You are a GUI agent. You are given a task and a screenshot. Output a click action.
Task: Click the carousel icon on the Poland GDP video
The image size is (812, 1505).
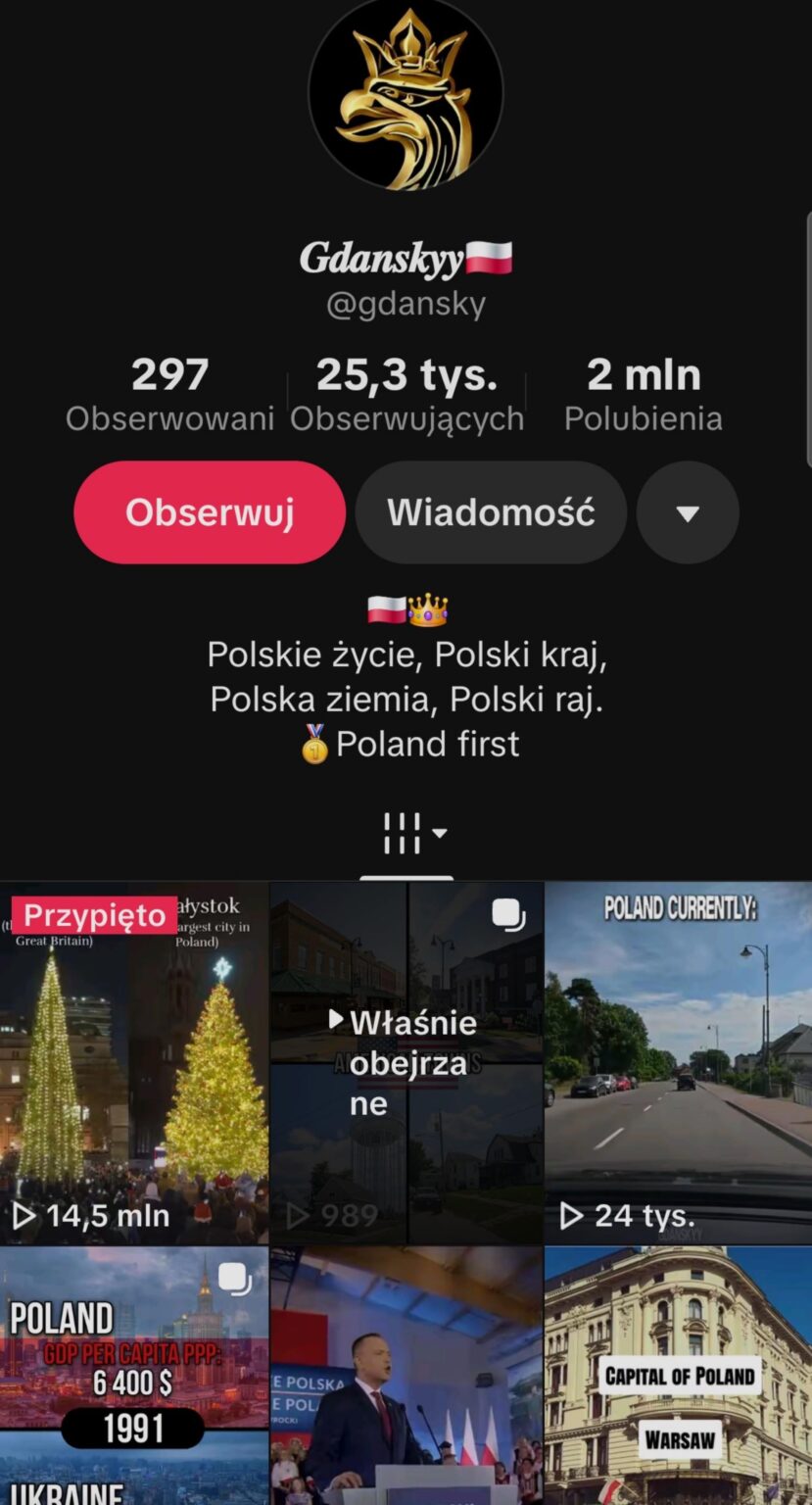[x=235, y=1279]
